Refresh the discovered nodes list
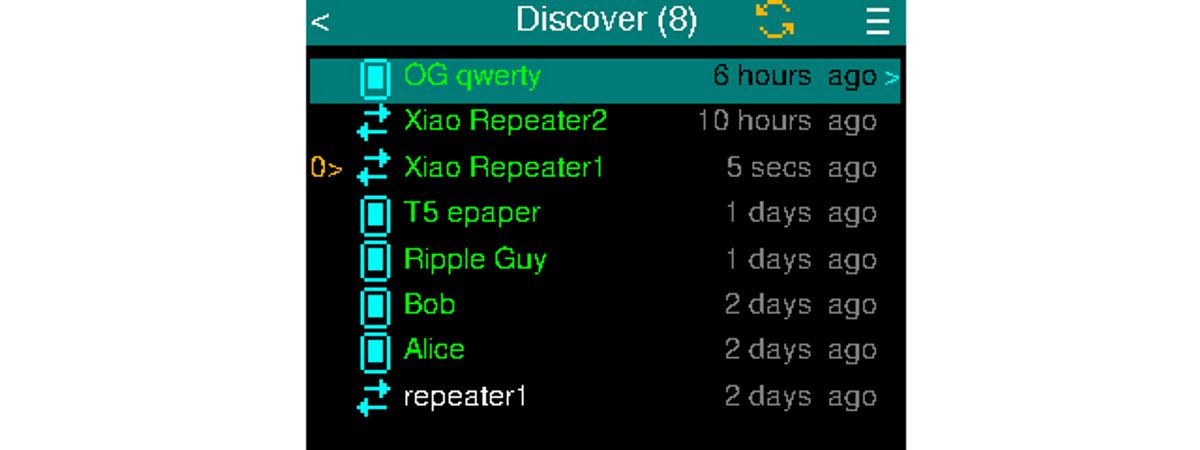This screenshot has width=1200, height=450. 775,20
